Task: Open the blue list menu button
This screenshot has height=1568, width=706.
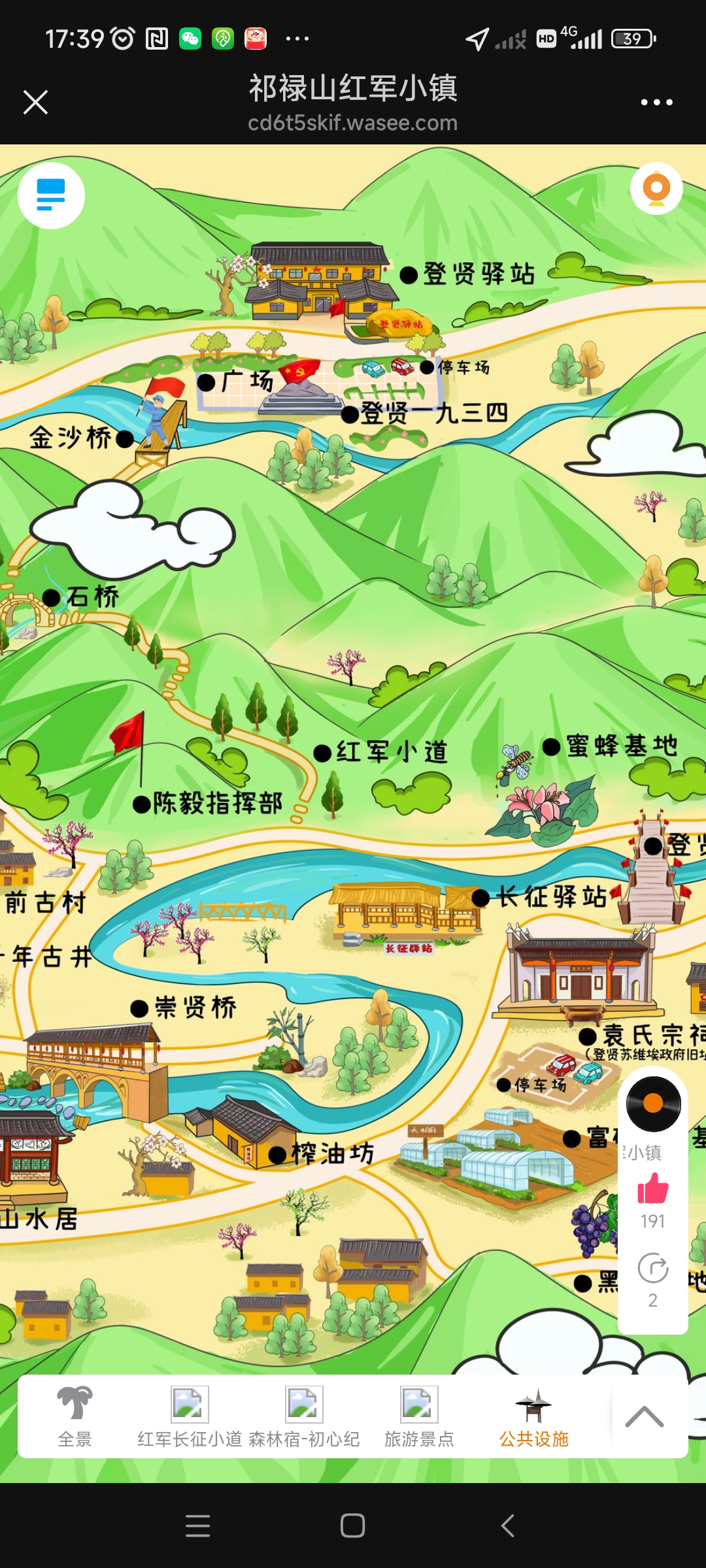Action: pyautogui.click(x=51, y=195)
